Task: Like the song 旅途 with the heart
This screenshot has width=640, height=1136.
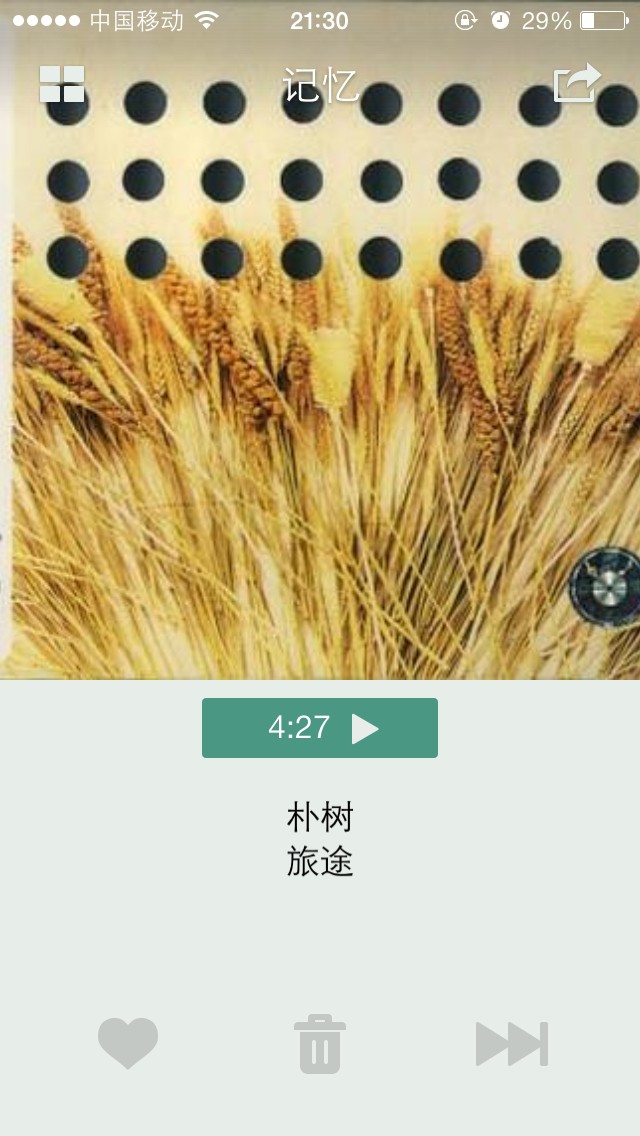Action: click(x=128, y=1043)
